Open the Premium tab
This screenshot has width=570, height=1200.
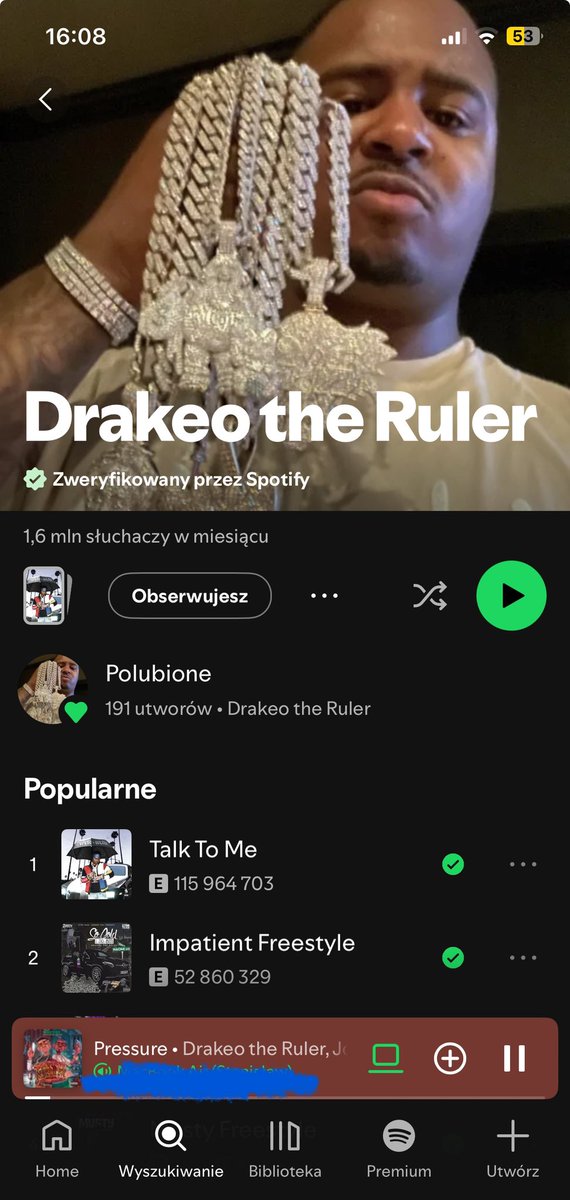(399, 1148)
